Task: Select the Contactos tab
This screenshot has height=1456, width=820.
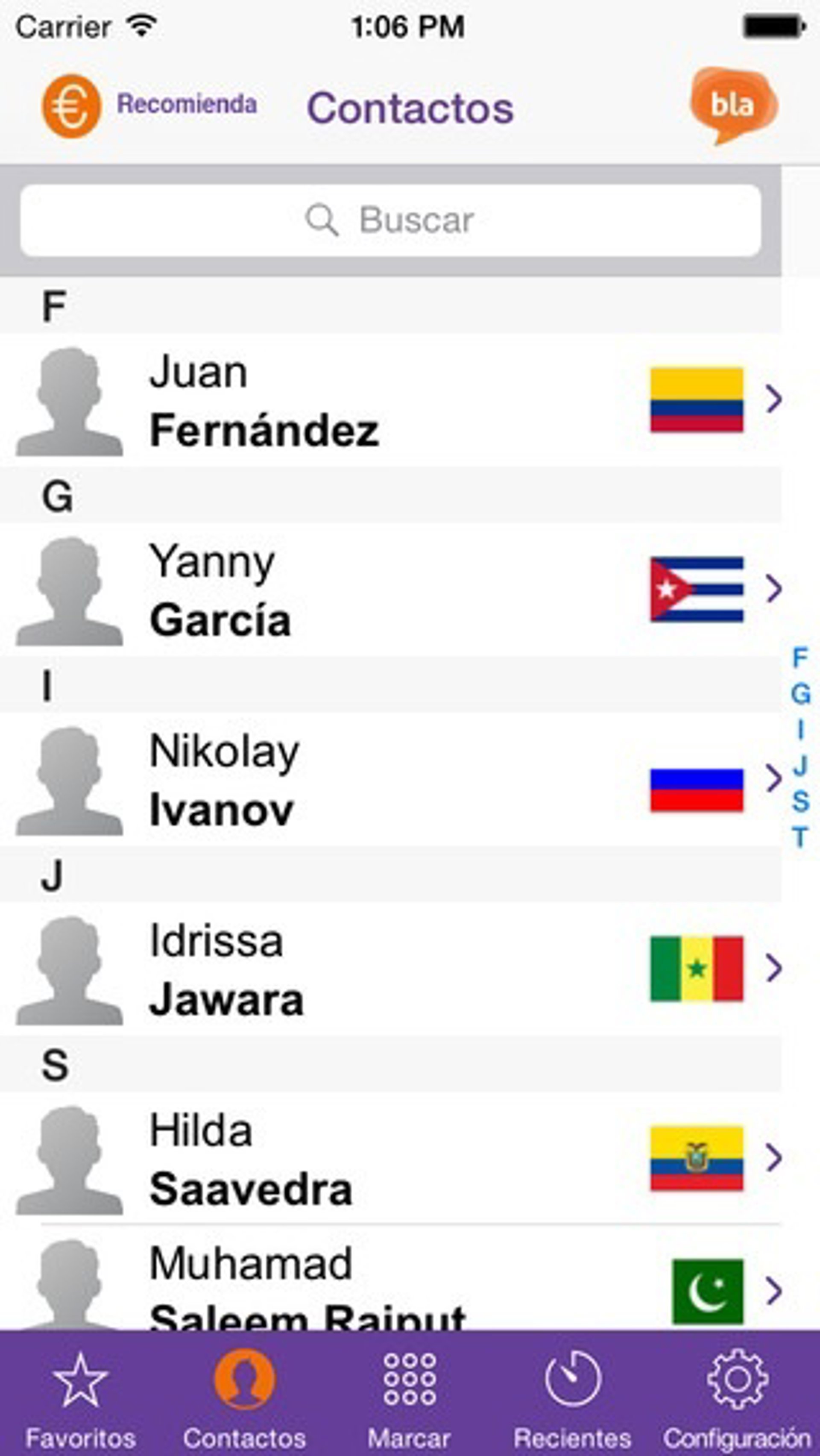Action: (244, 1393)
